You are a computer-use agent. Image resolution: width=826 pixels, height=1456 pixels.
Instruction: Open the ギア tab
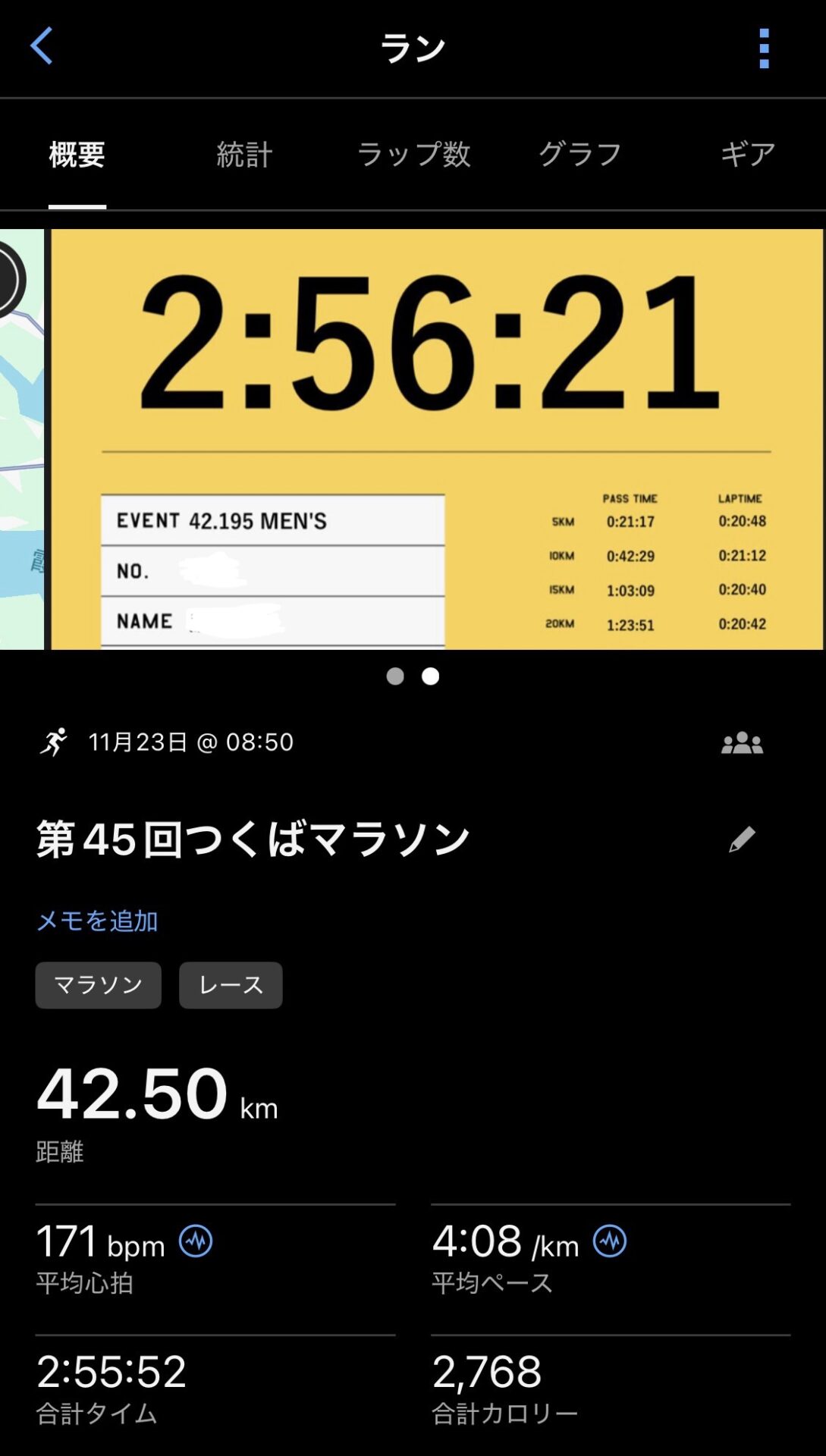click(747, 155)
